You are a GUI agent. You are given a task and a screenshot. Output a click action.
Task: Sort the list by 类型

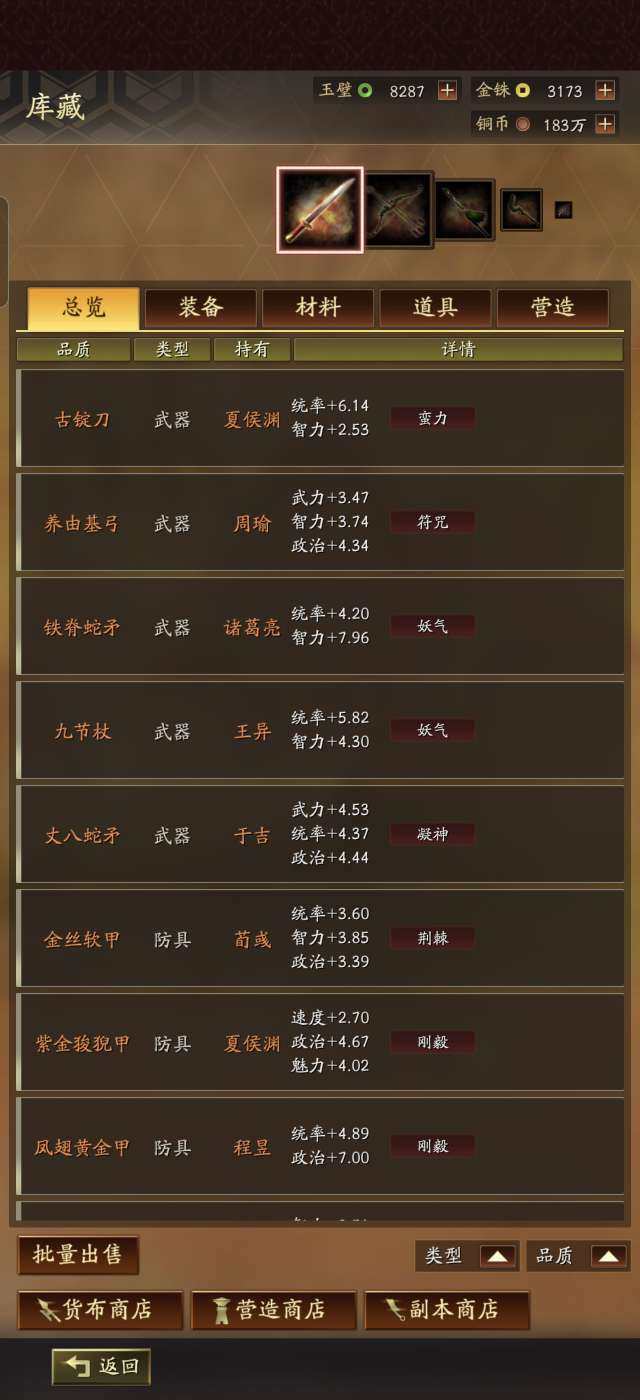(x=467, y=1256)
